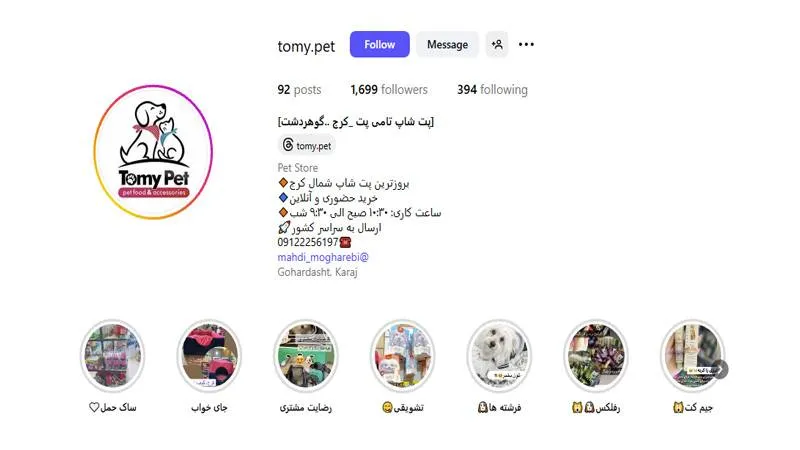Open the تشویقی story highlight

(402, 358)
